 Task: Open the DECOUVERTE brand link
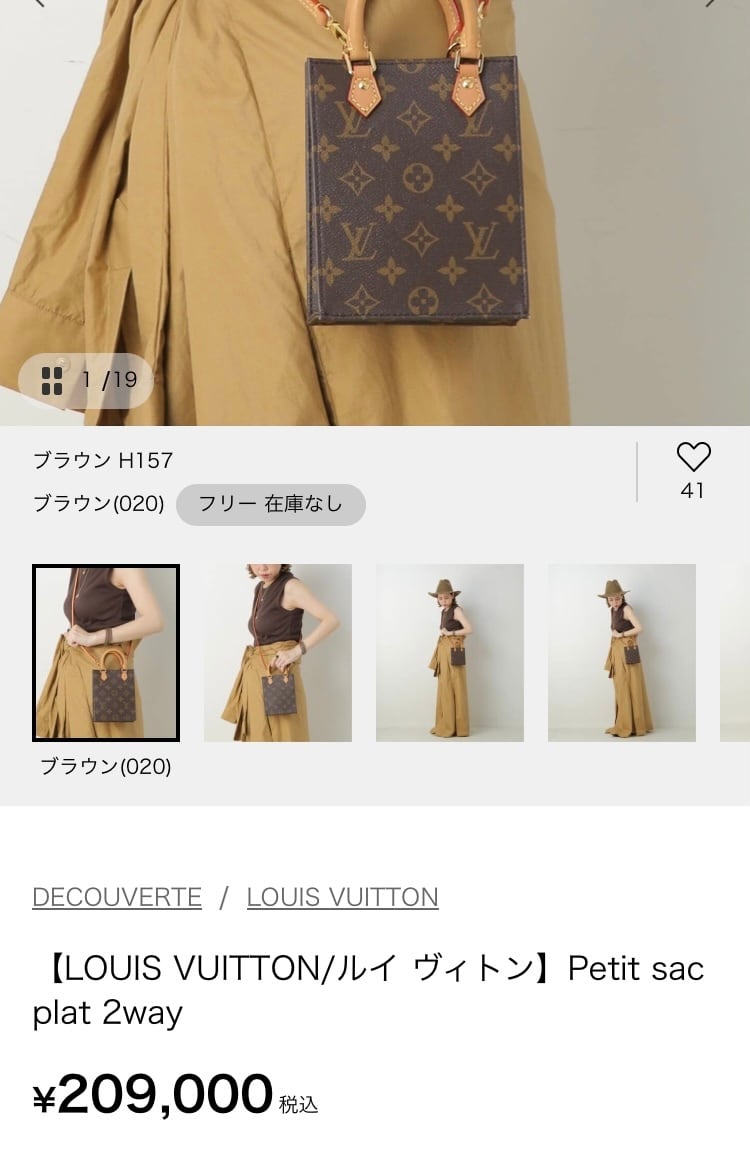coord(117,897)
